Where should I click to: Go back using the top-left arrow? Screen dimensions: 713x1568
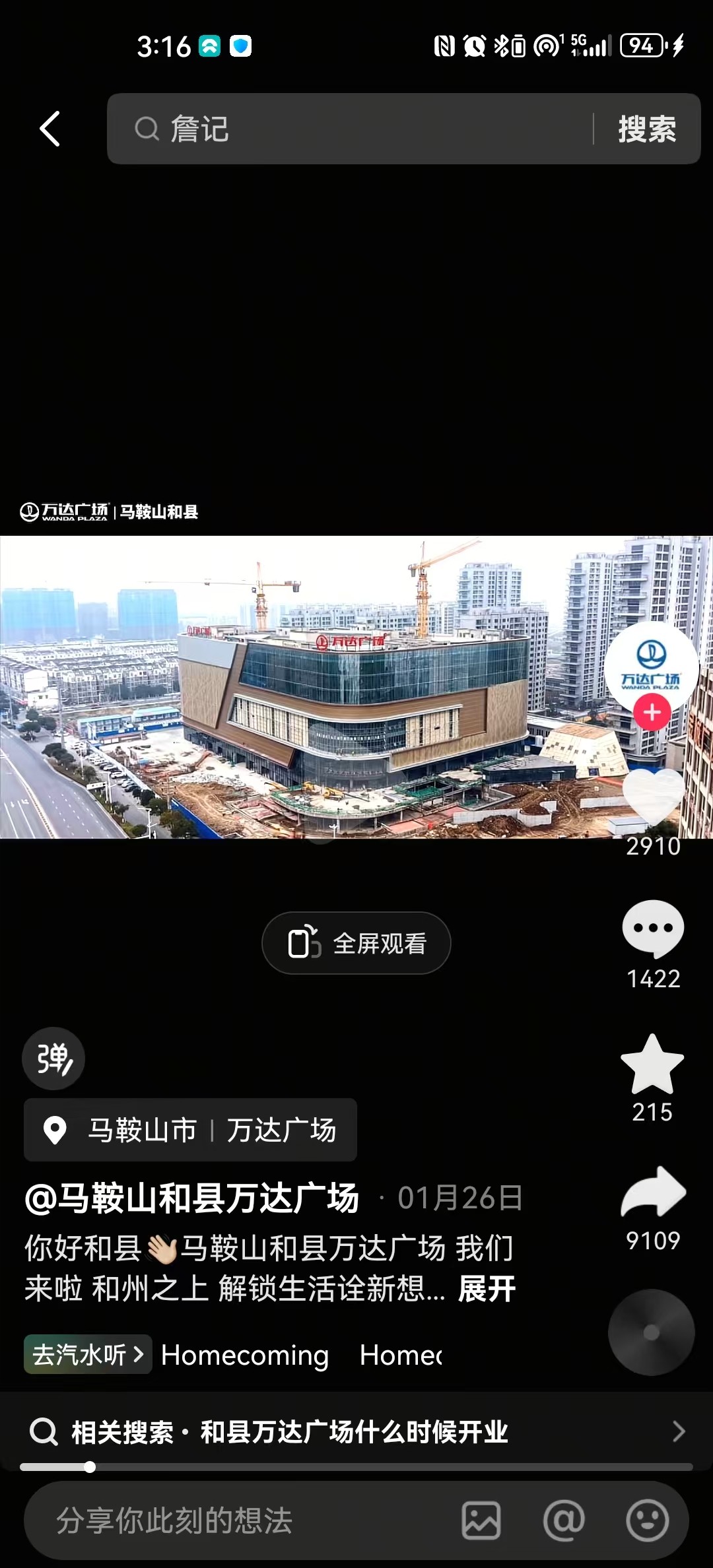[50, 129]
